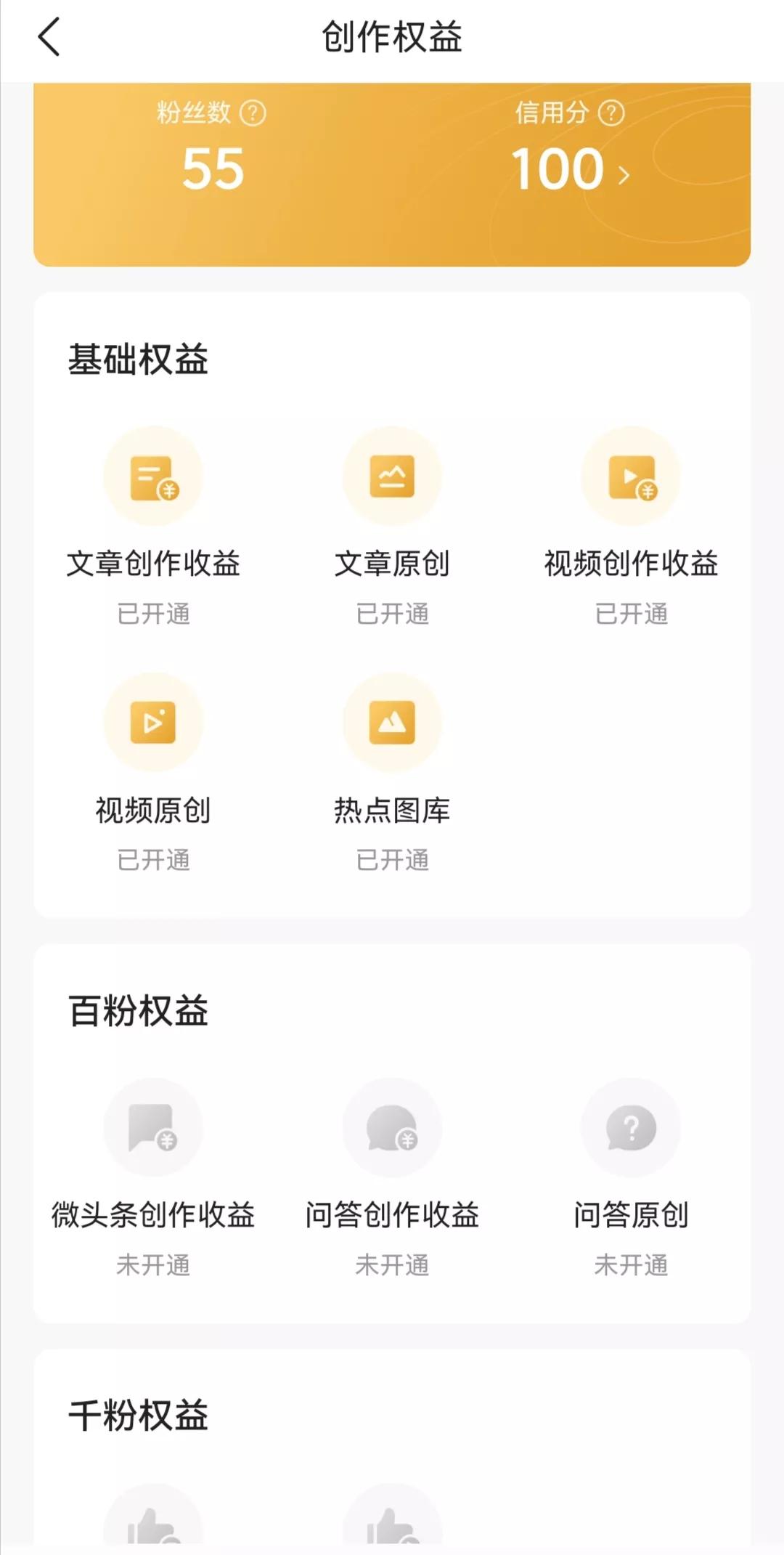Open the 问答原创 benefit

(631, 1178)
